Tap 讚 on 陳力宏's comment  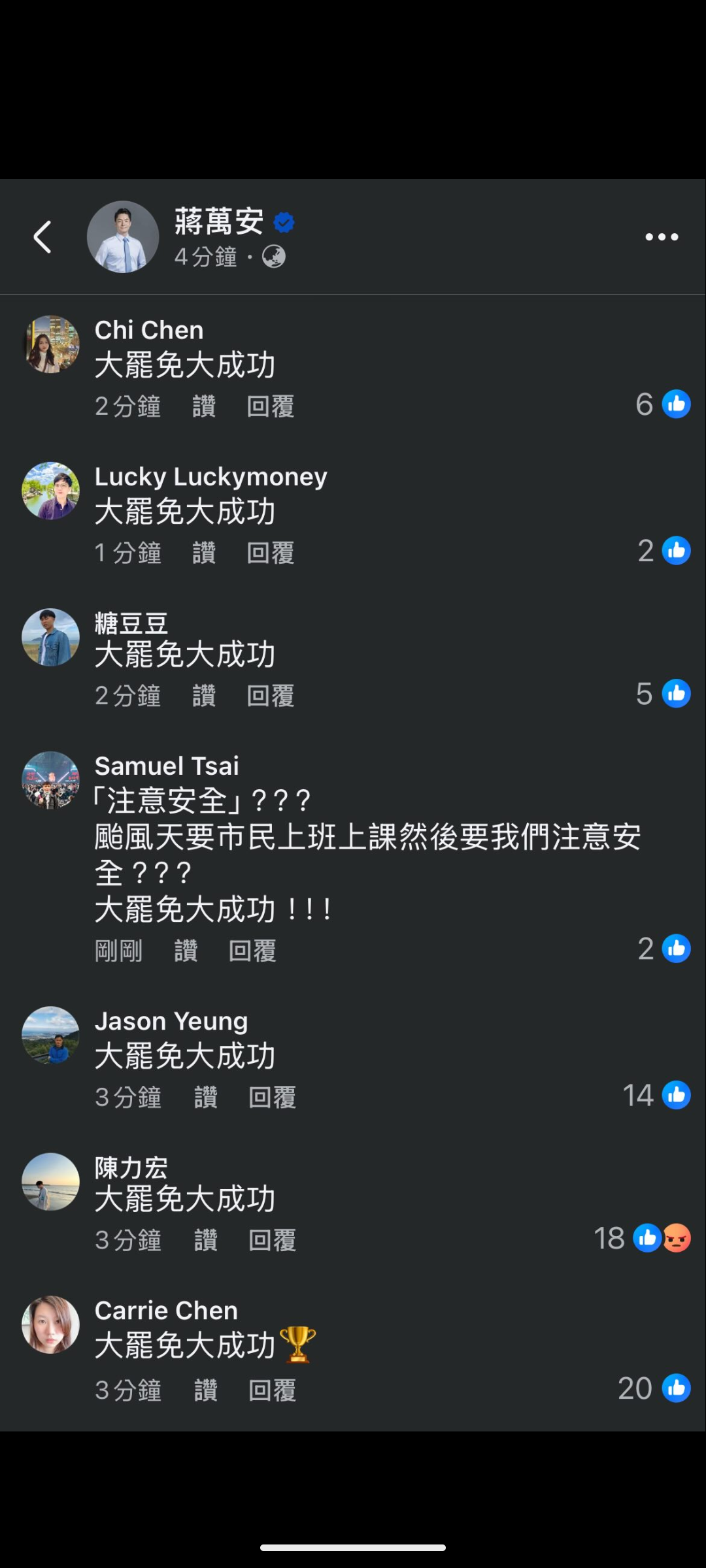tap(206, 1240)
